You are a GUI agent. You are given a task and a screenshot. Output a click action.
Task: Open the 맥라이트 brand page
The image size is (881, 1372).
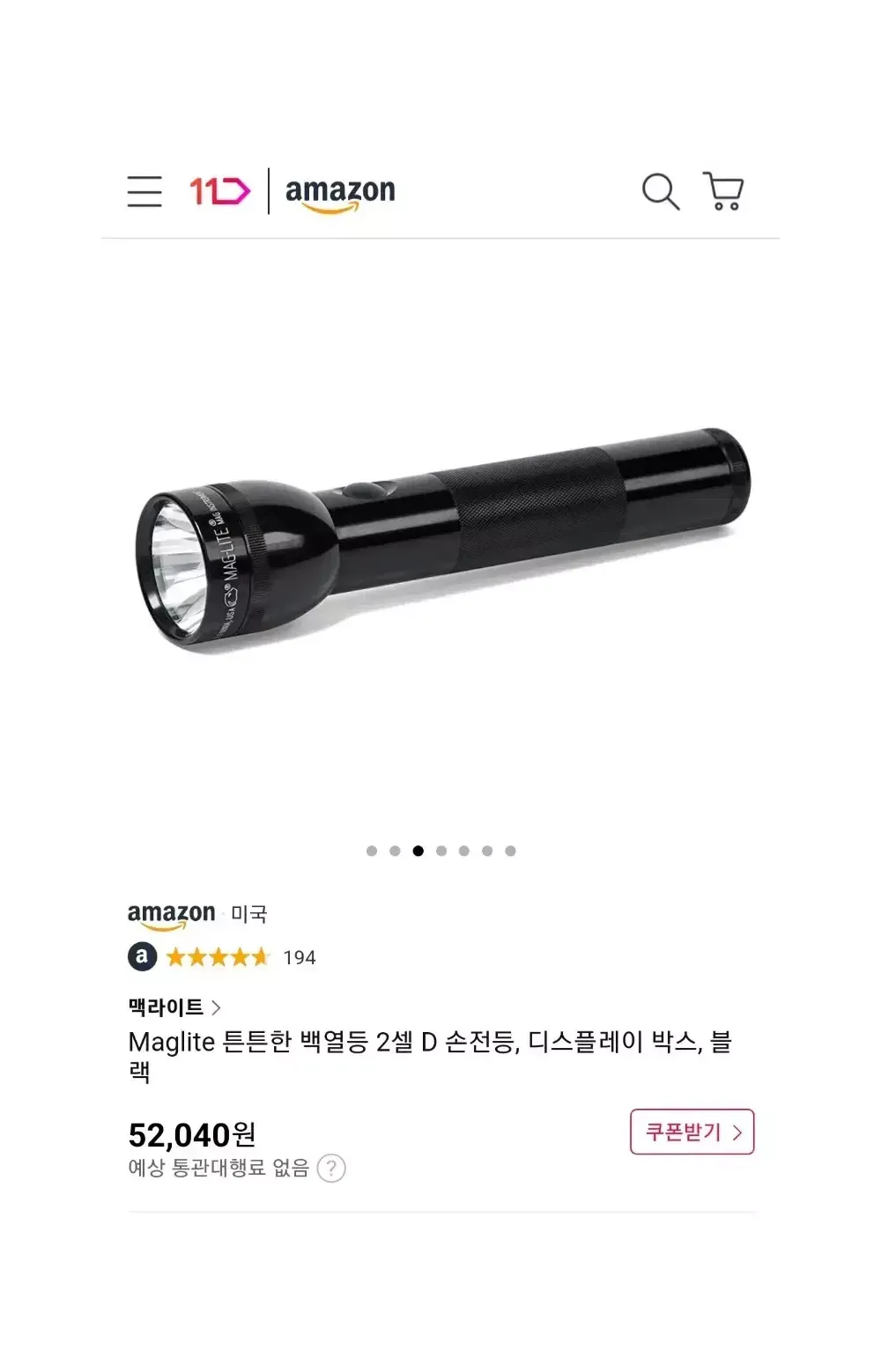(x=174, y=1007)
